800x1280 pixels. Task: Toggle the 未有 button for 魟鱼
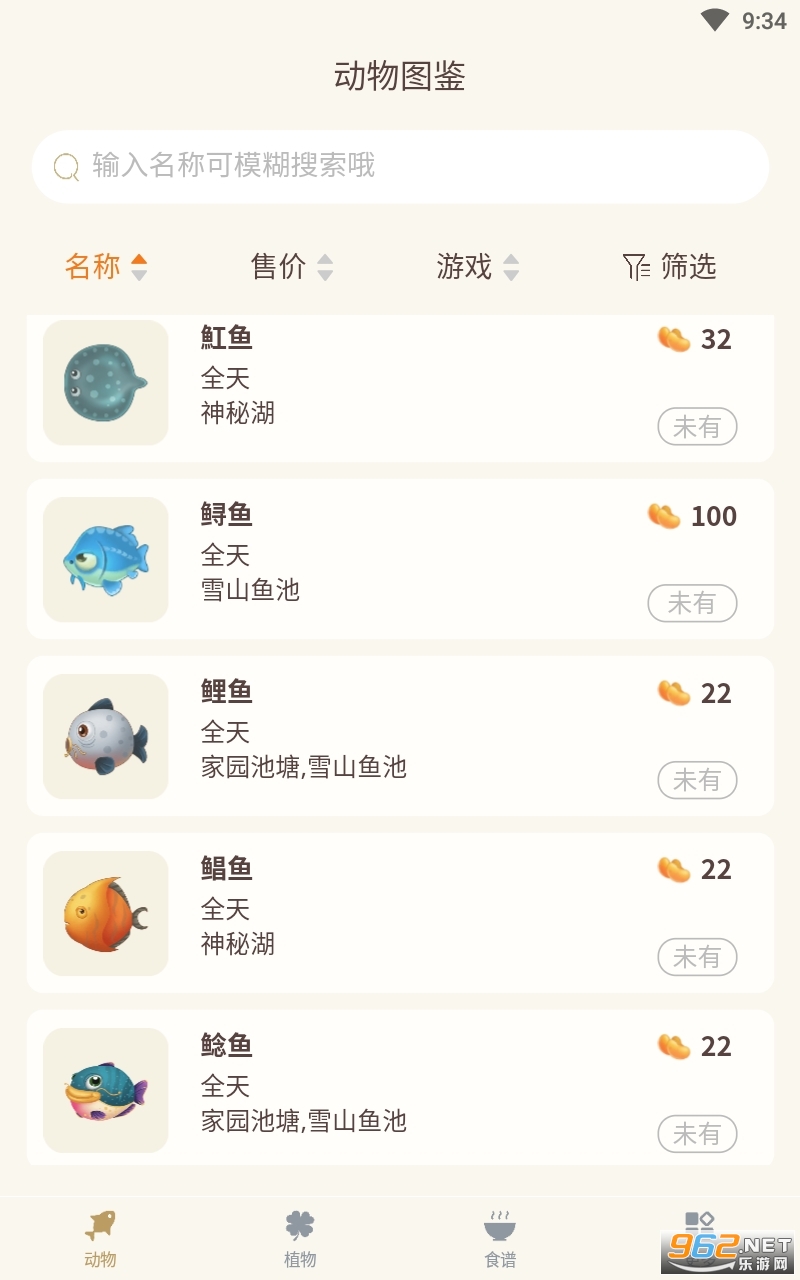(x=697, y=427)
